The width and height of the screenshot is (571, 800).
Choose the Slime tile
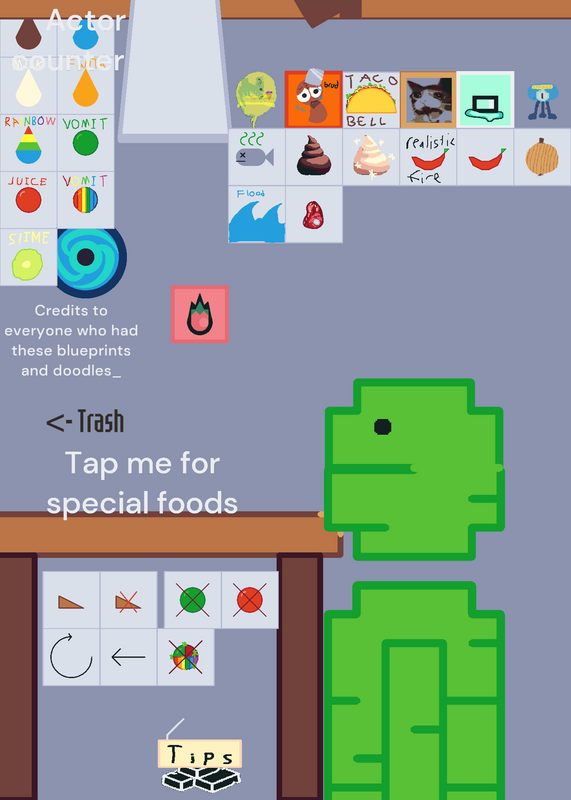[29, 257]
